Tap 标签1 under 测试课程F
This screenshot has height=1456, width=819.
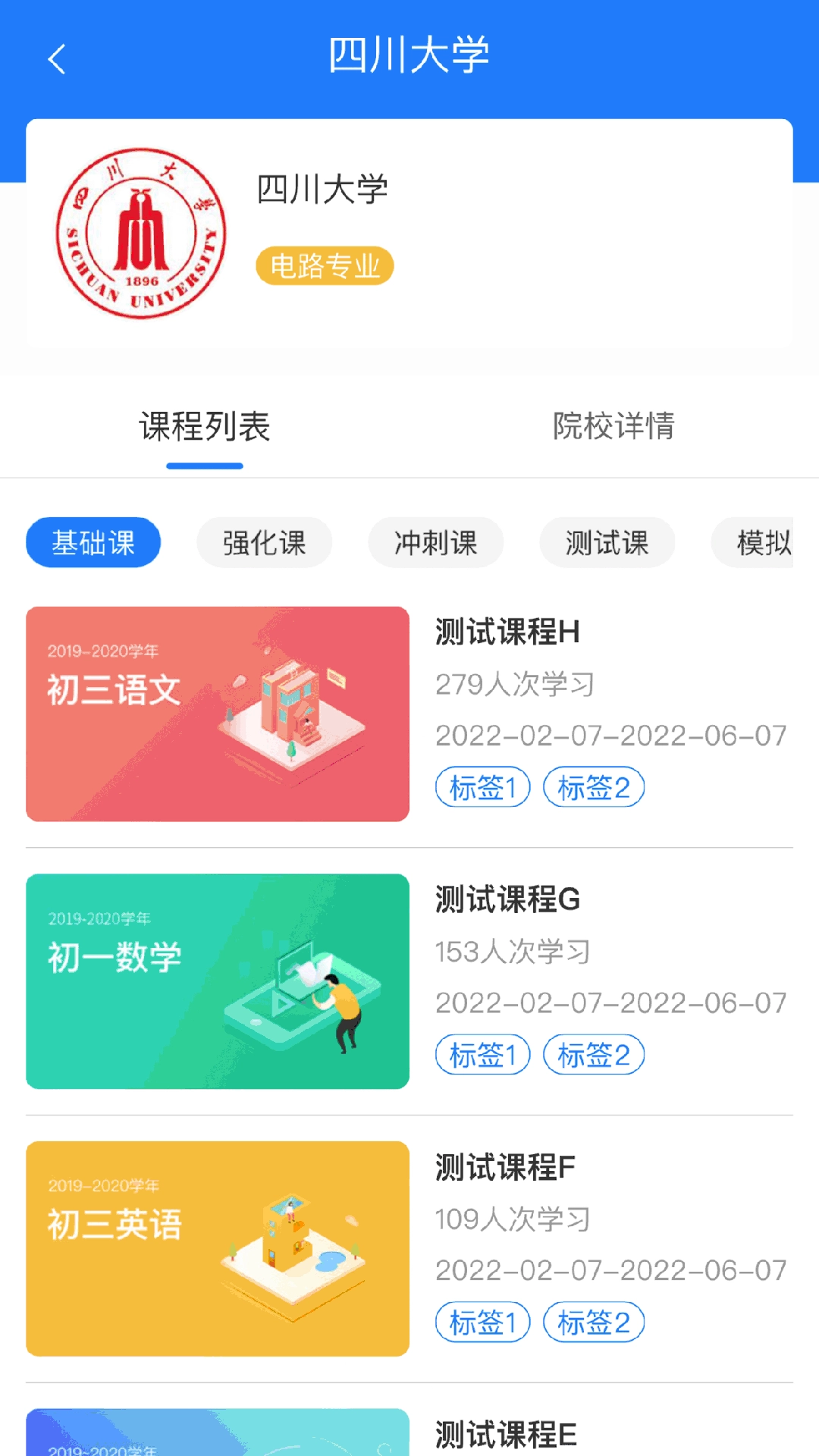coord(482,1322)
